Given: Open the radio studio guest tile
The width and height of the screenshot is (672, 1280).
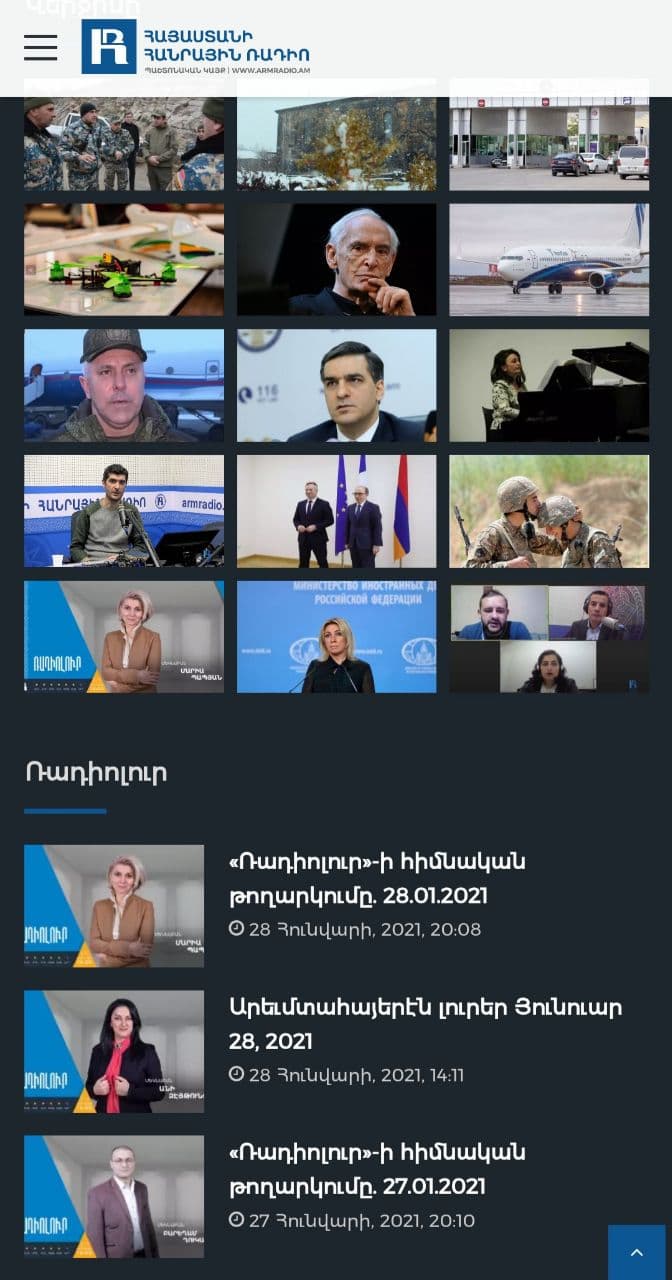Looking at the screenshot, I should (x=124, y=512).
